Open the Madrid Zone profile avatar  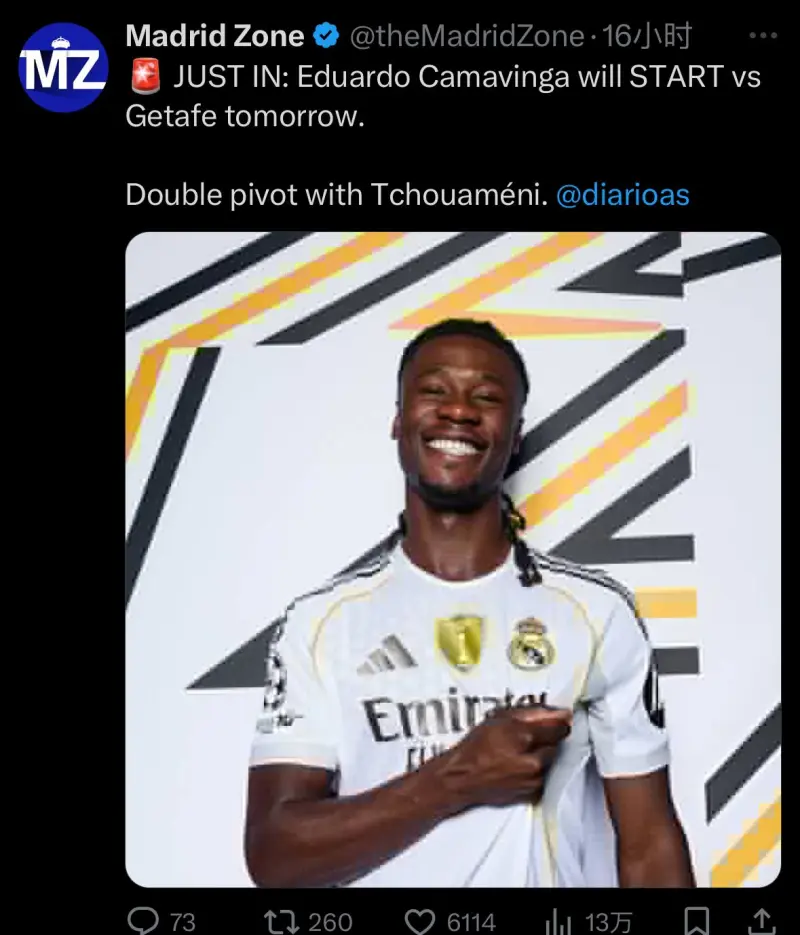[x=63, y=67]
